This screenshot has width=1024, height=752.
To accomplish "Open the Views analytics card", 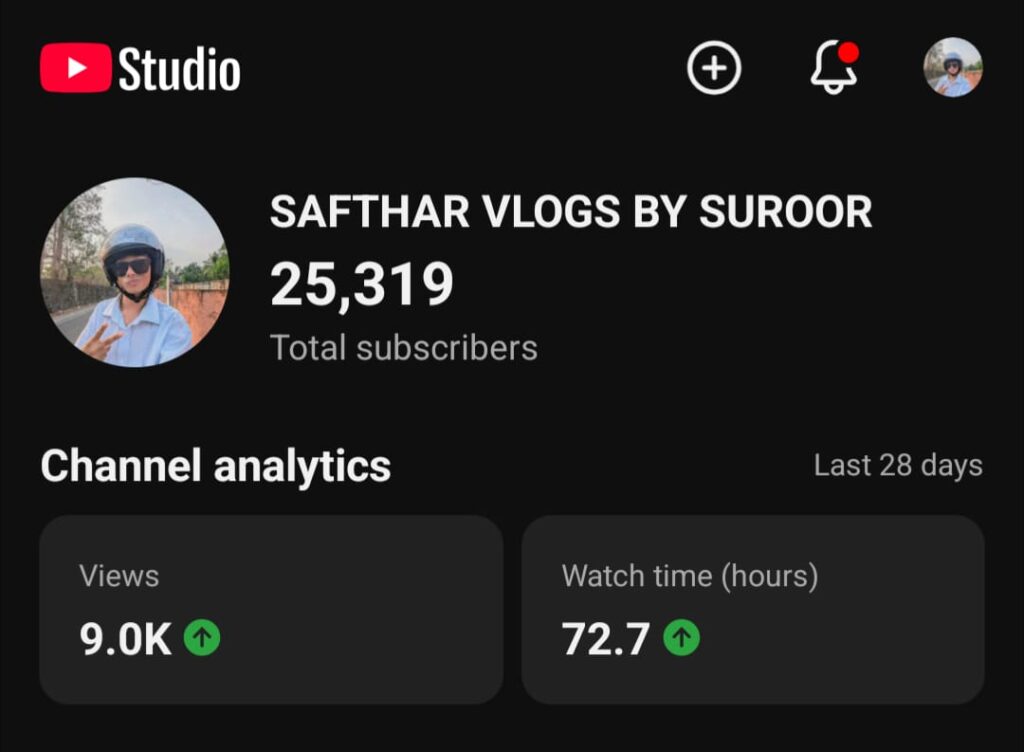I will (271, 609).
